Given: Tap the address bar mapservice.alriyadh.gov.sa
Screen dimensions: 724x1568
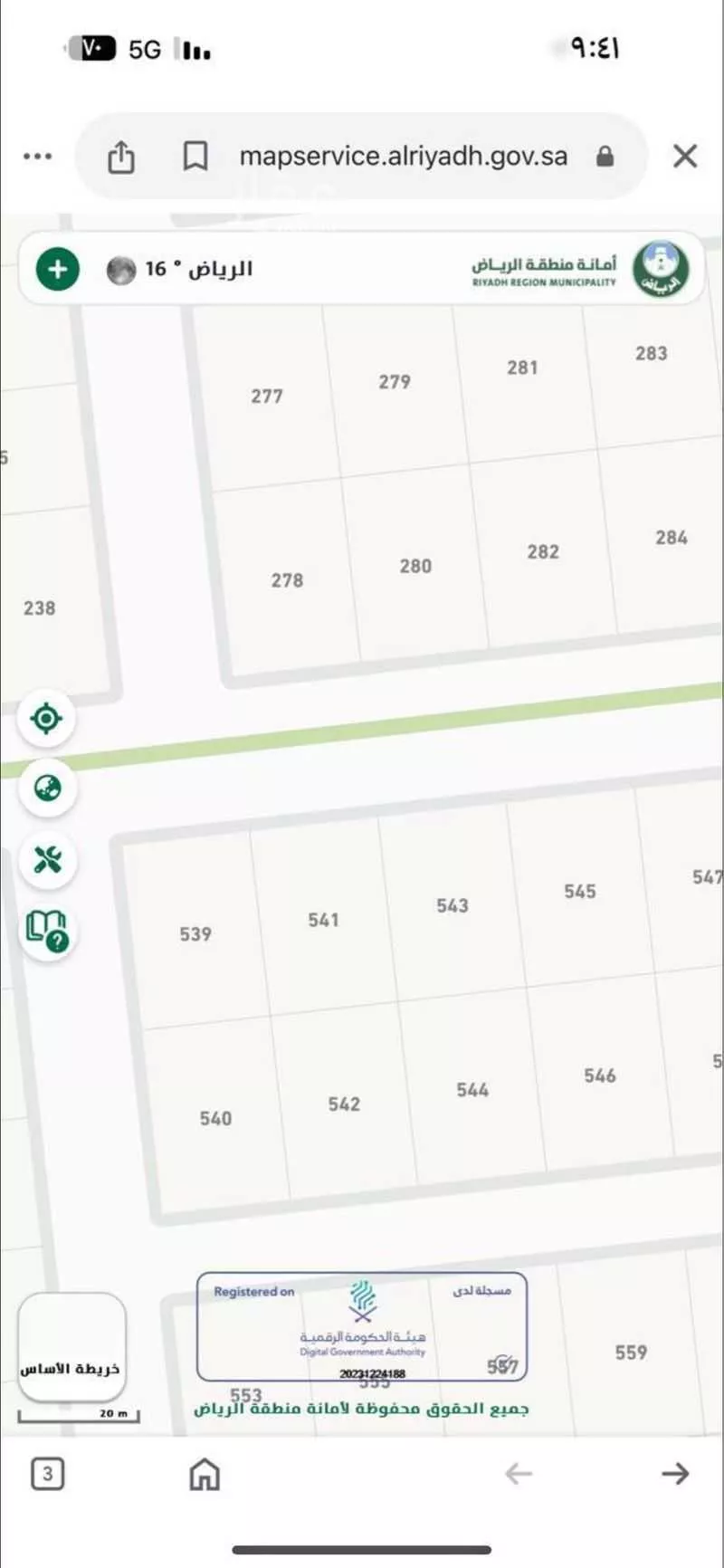Looking at the screenshot, I should point(404,156).
